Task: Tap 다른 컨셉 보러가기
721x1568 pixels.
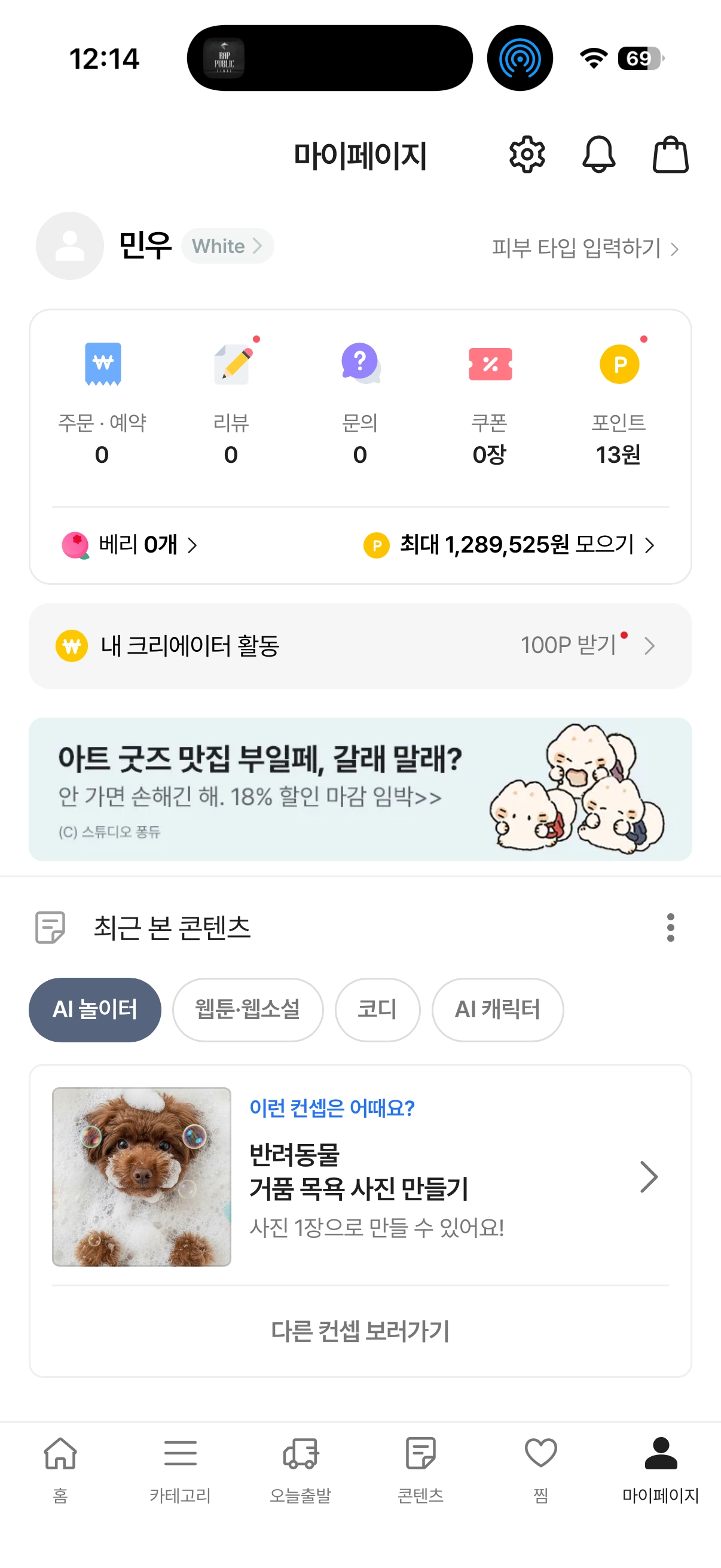Action: (x=360, y=1331)
